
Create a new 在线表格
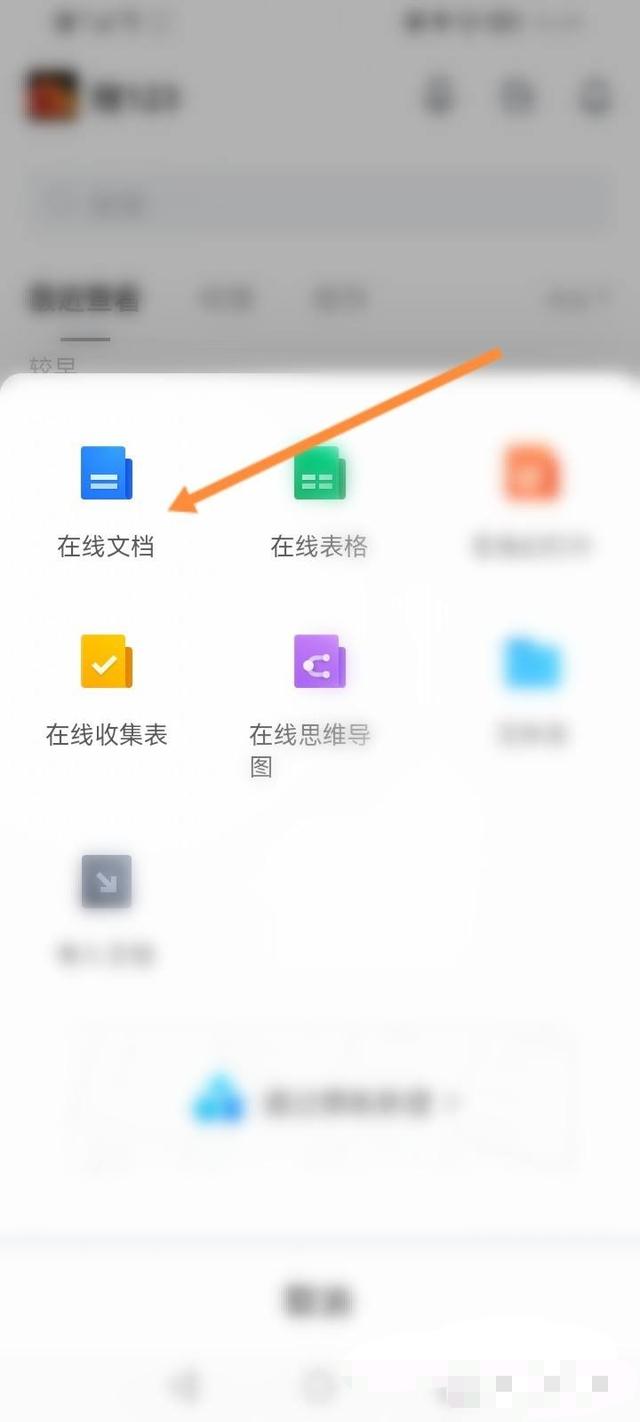pyautogui.click(x=319, y=474)
